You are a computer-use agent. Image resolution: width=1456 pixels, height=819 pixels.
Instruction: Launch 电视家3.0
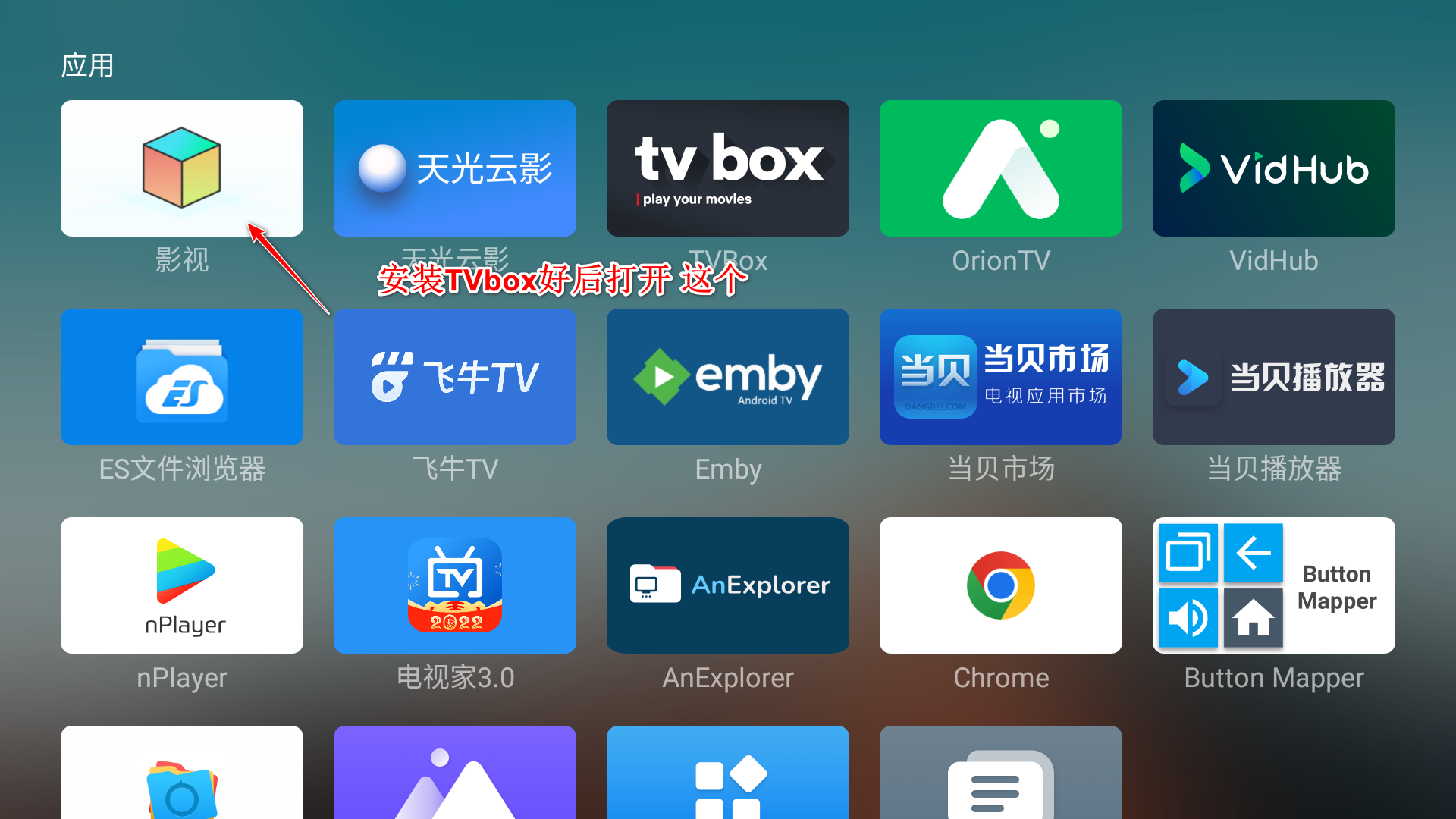tap(455, 585)
